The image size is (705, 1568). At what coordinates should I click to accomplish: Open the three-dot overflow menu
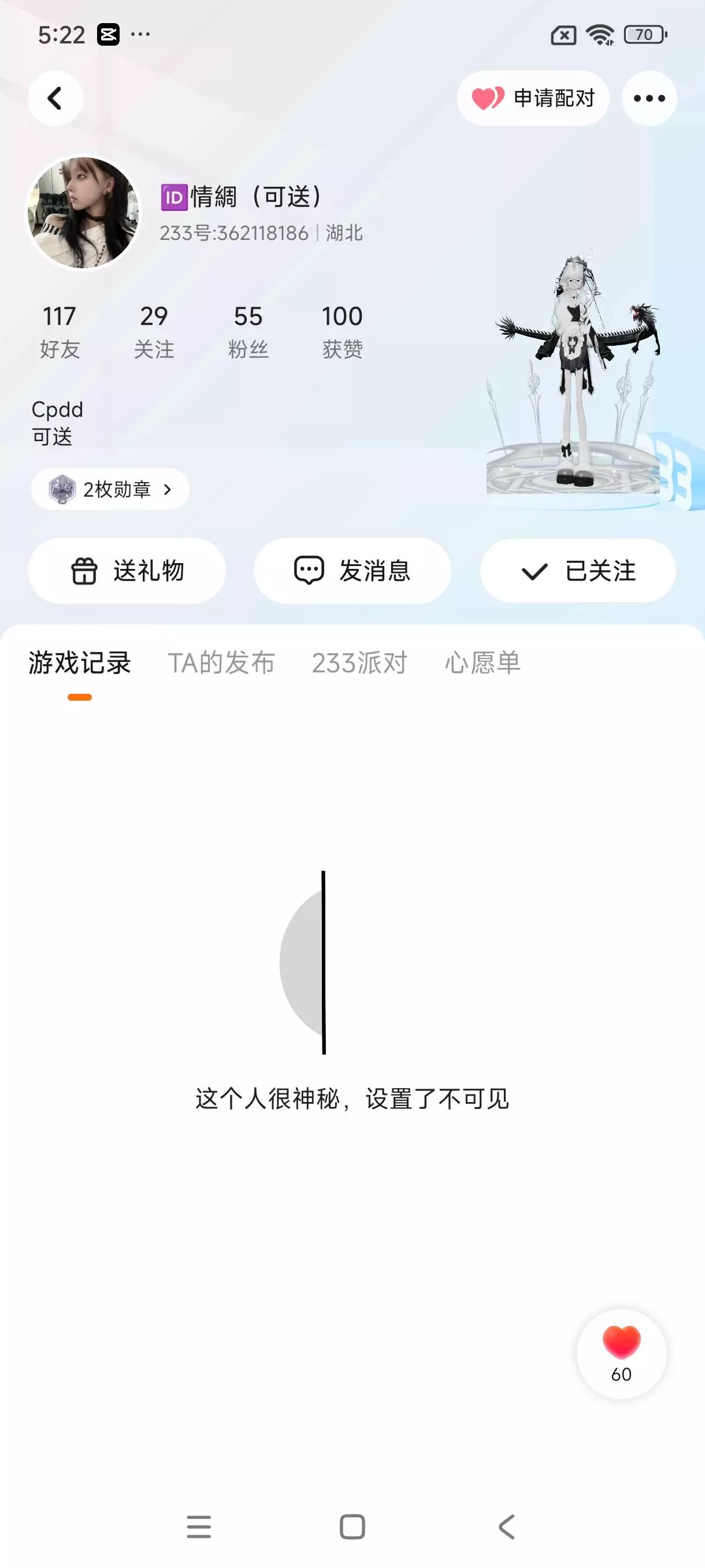click(648, 98)
